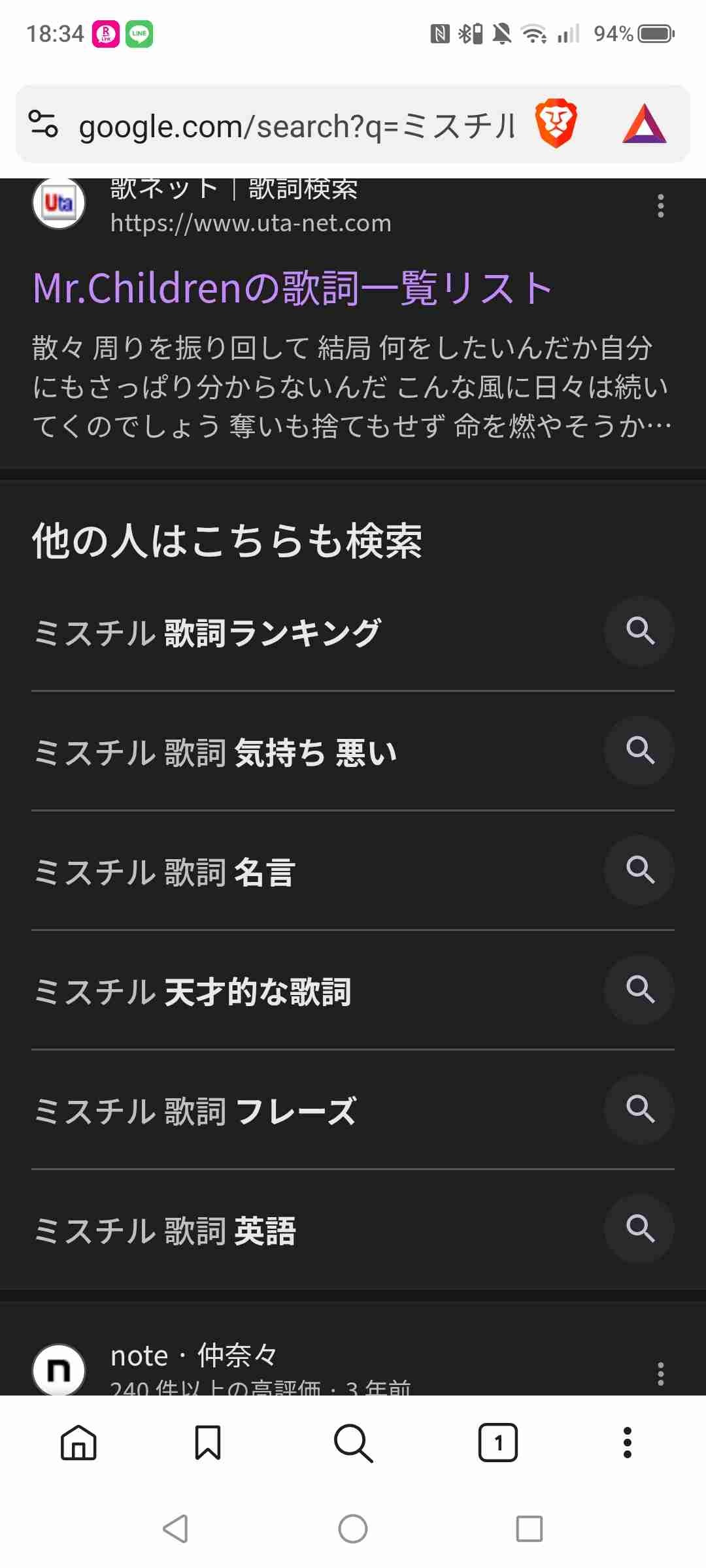Open the browser three-dot menu

coord(627,1443)
